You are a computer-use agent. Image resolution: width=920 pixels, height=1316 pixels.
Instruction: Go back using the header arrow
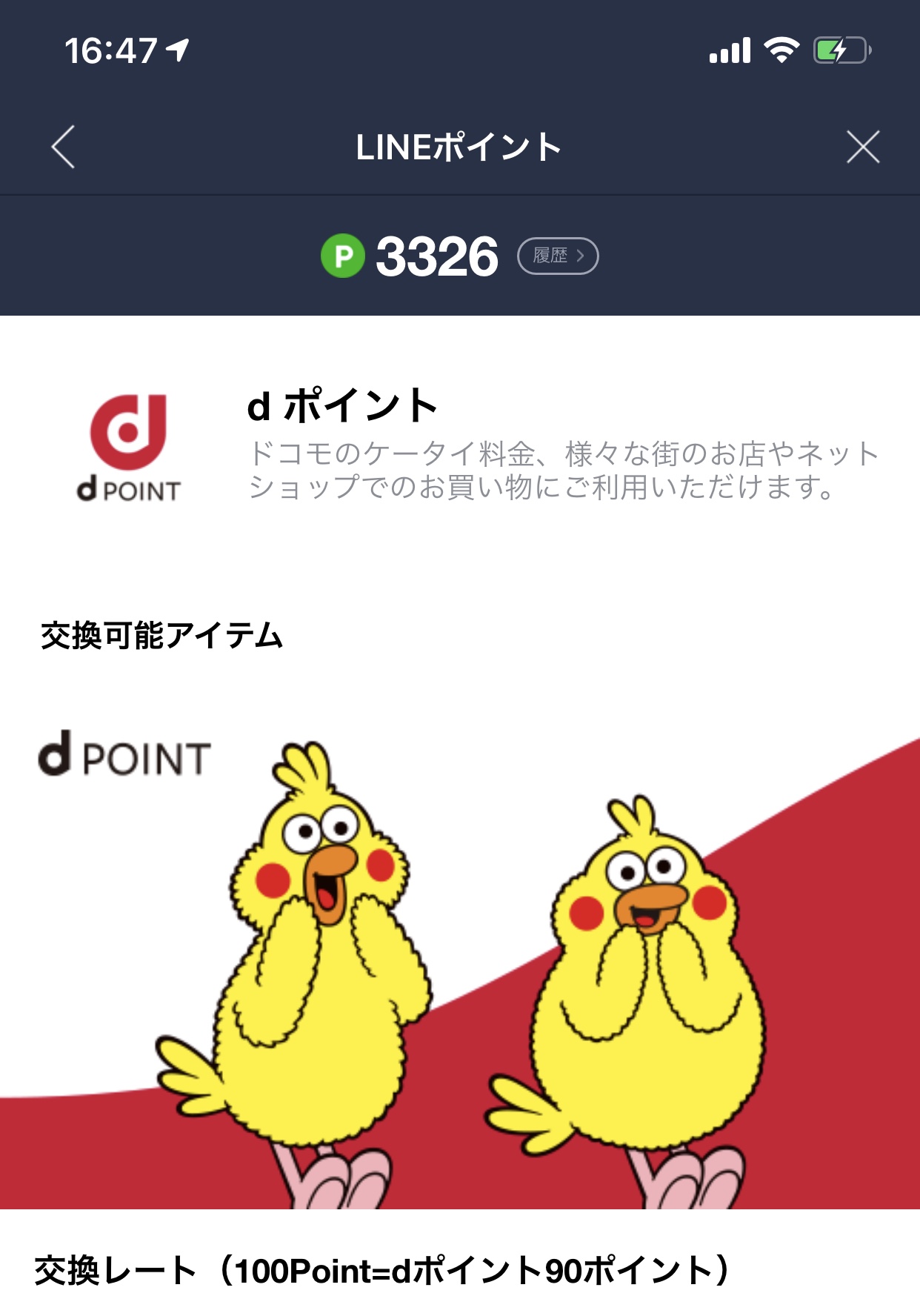click(x=64, y=147)
